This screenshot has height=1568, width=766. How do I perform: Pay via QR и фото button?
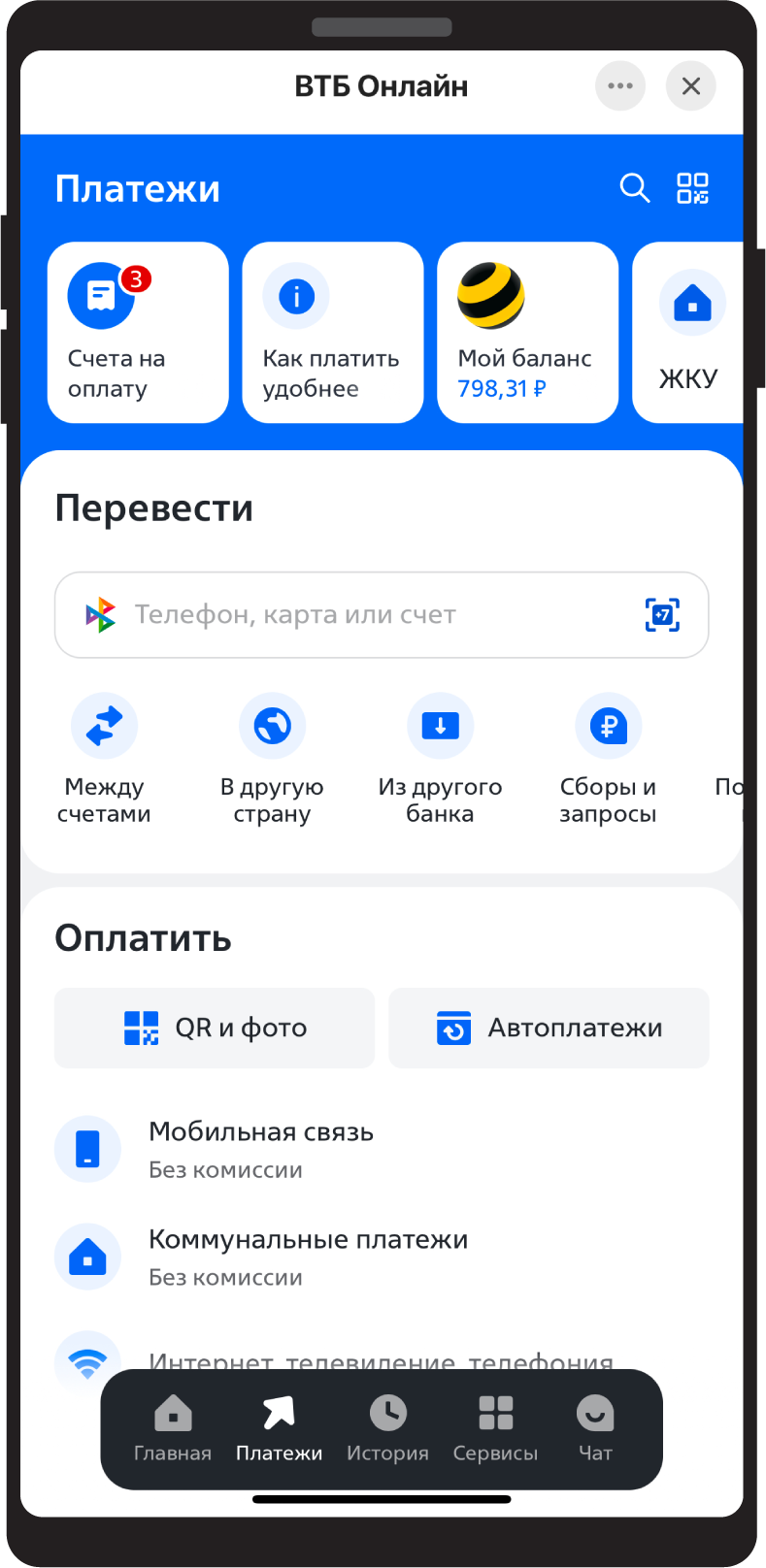pos(215,1028)
